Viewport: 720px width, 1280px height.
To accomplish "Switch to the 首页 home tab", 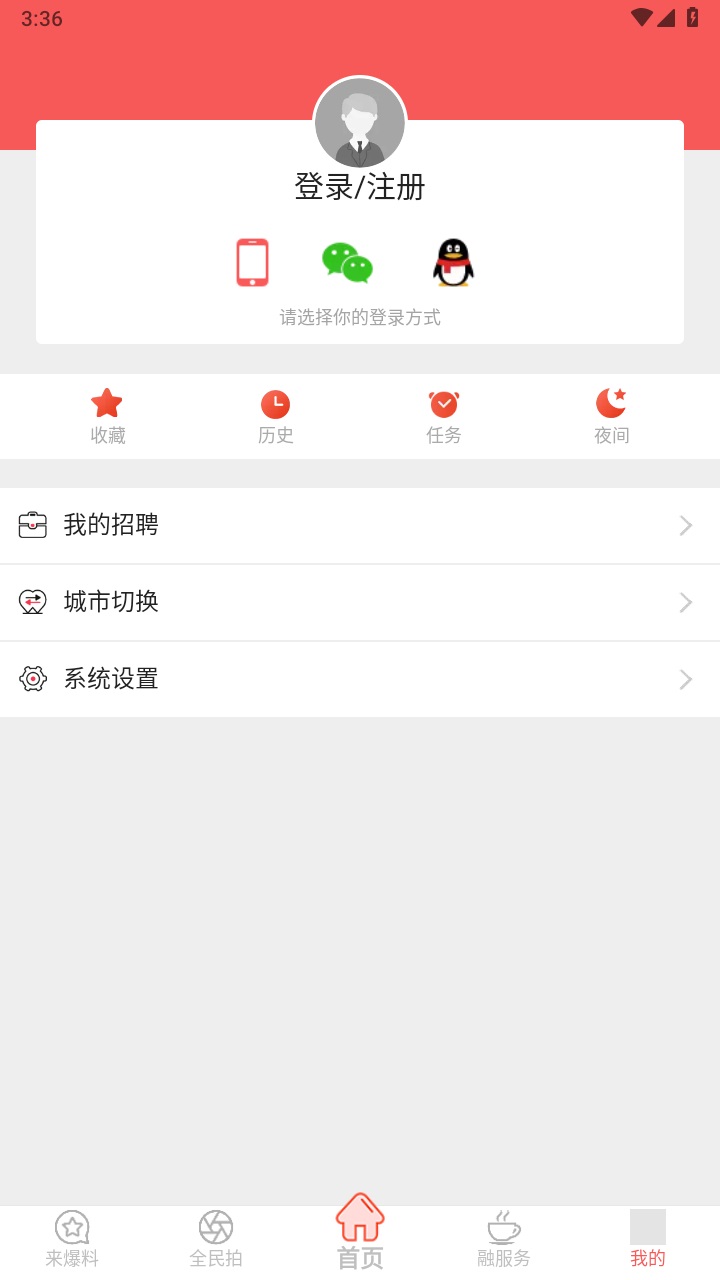I will click(x=359, y=1227).
